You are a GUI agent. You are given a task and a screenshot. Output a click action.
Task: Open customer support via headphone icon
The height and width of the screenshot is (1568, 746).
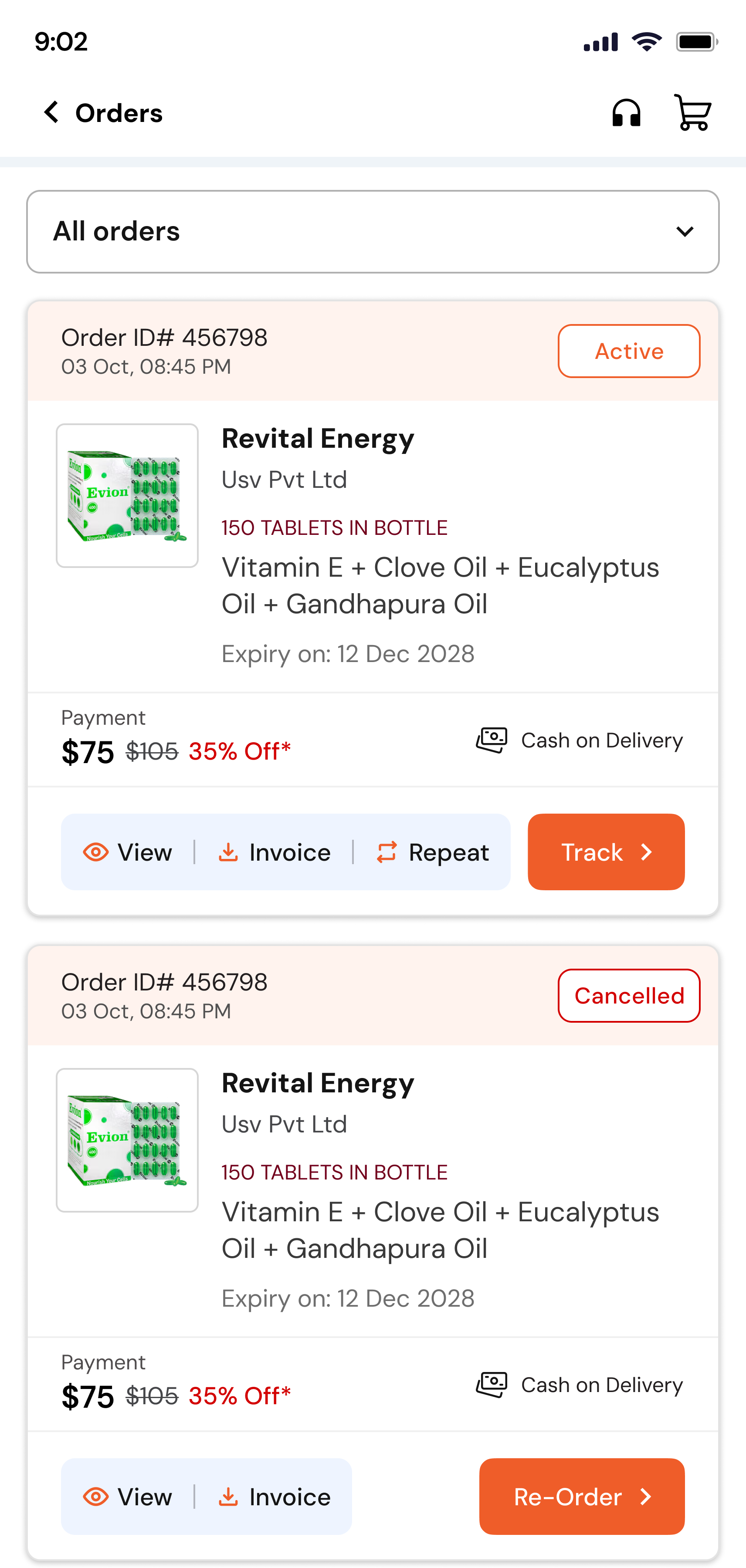point(627,113)
